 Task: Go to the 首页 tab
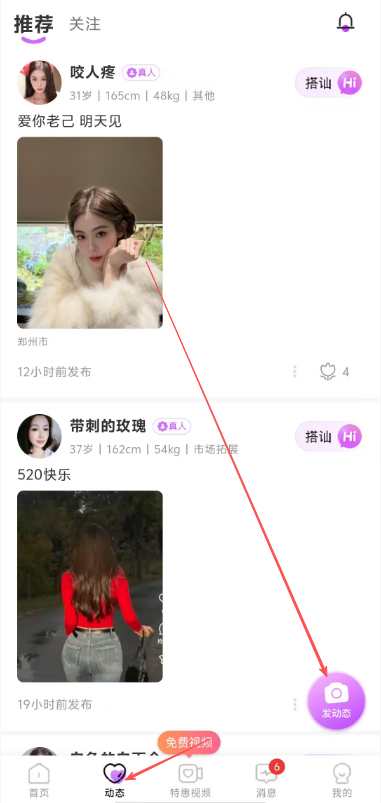(38, 780)
